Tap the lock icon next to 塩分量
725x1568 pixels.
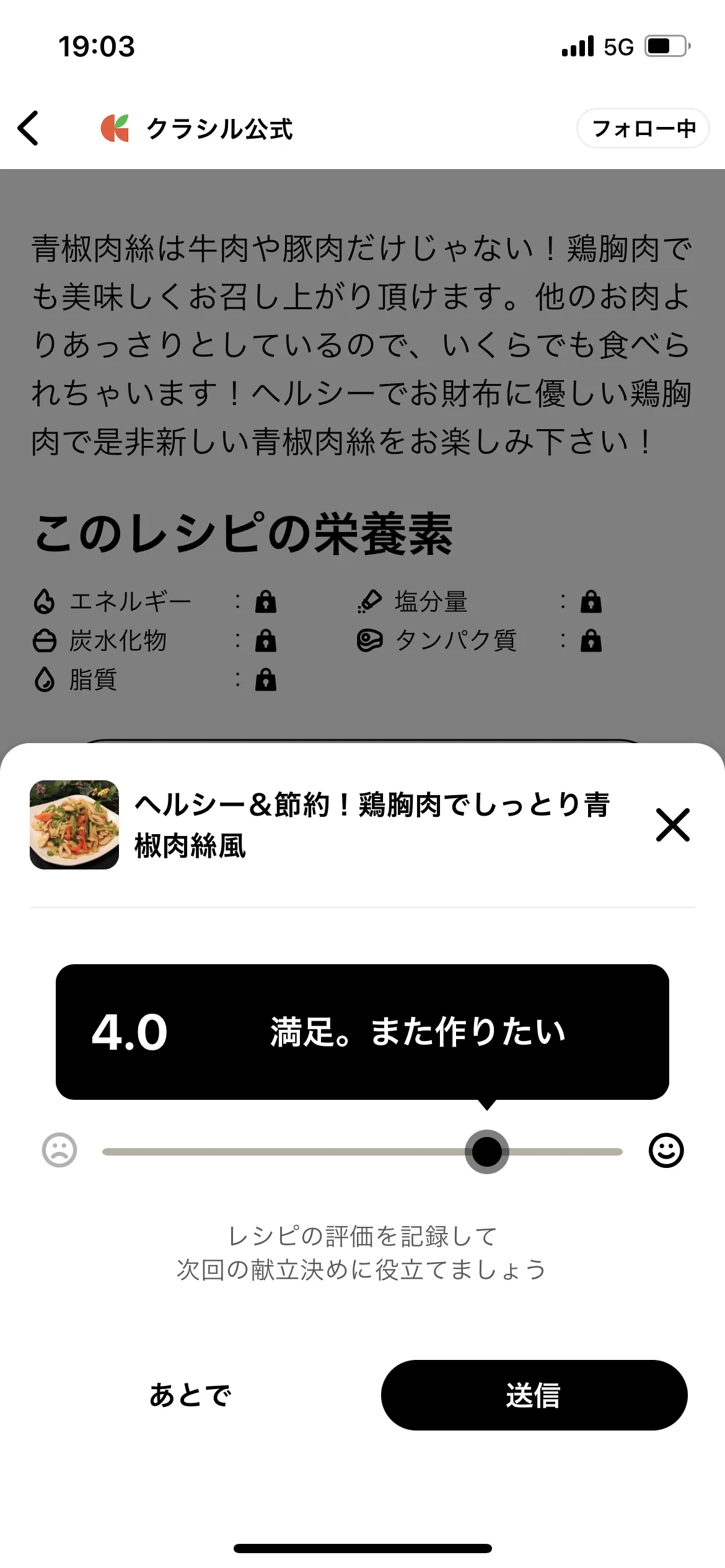(591, 602)
